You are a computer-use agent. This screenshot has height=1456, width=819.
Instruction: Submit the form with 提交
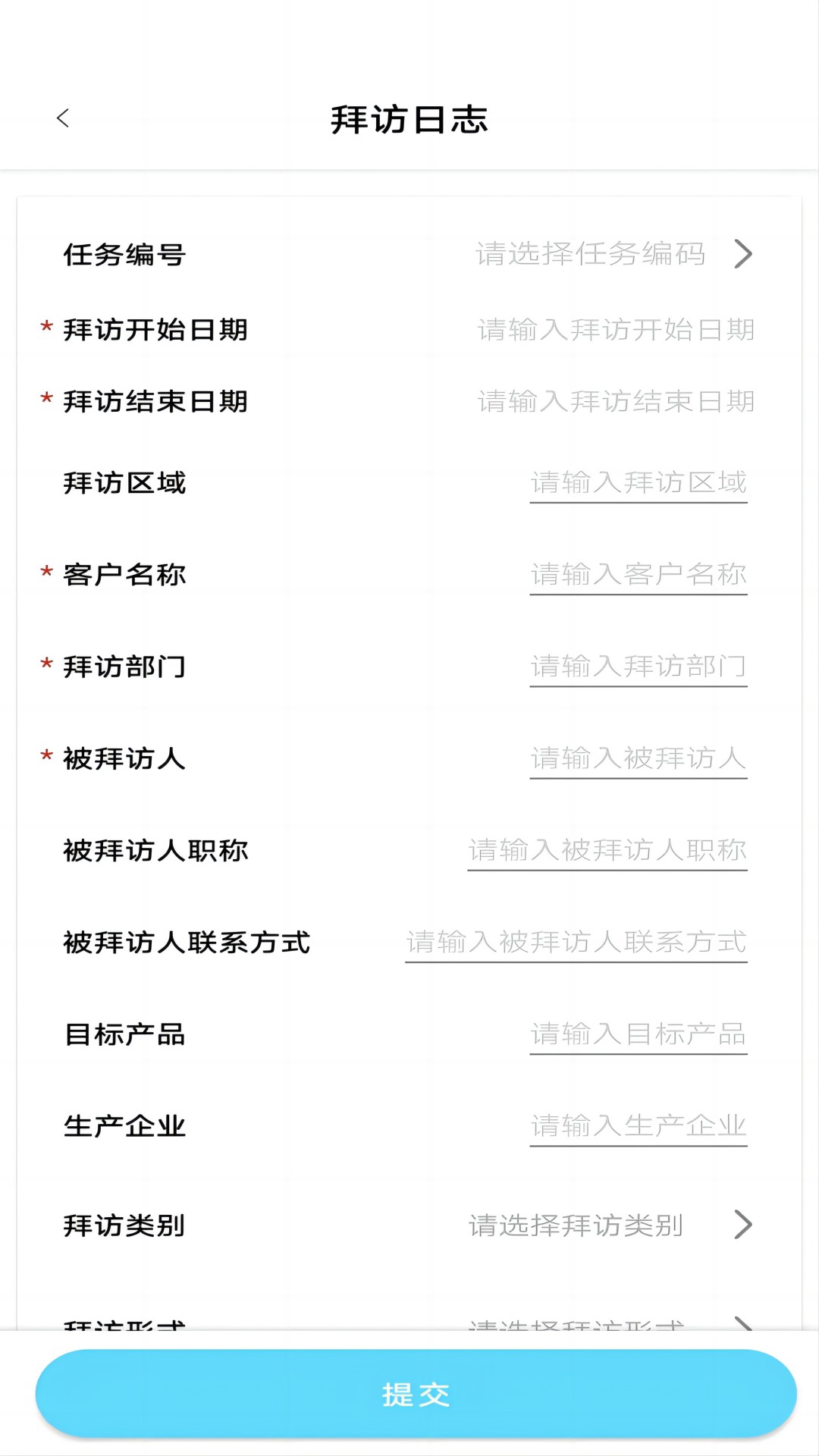pos(416,1393)
